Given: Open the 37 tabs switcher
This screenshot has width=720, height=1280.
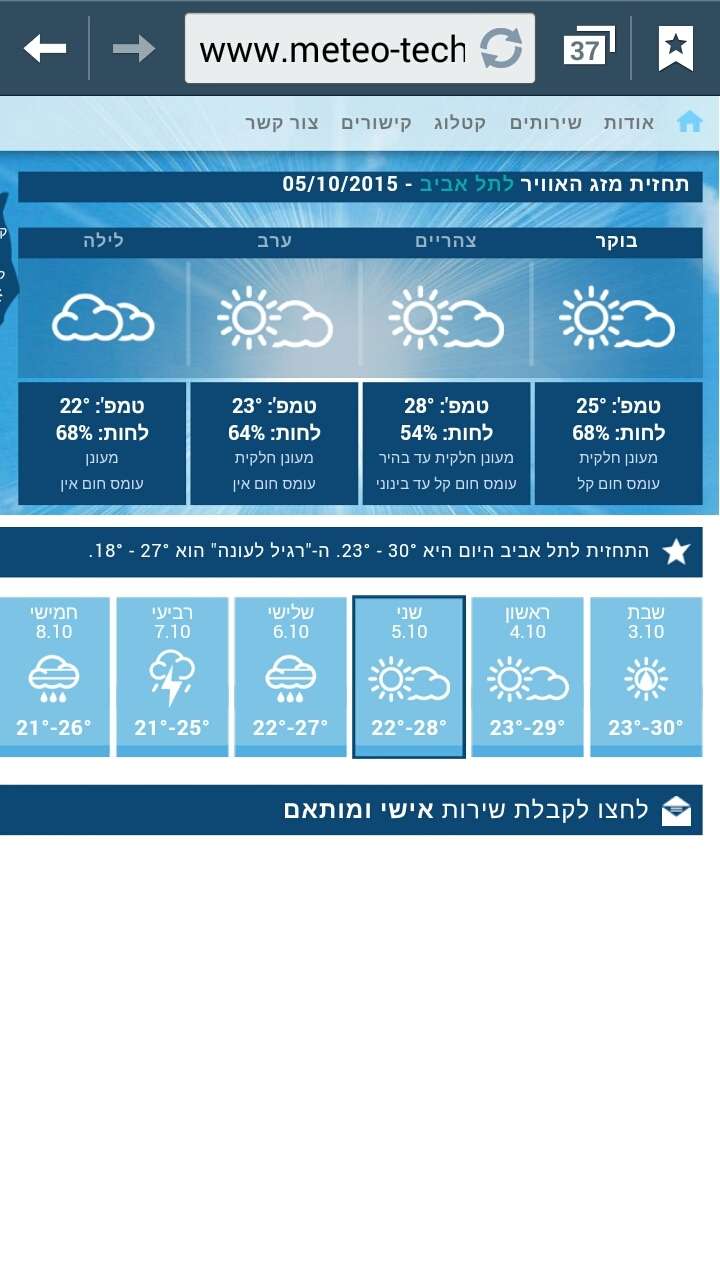Looking at the screenshot, I should 587,47.
